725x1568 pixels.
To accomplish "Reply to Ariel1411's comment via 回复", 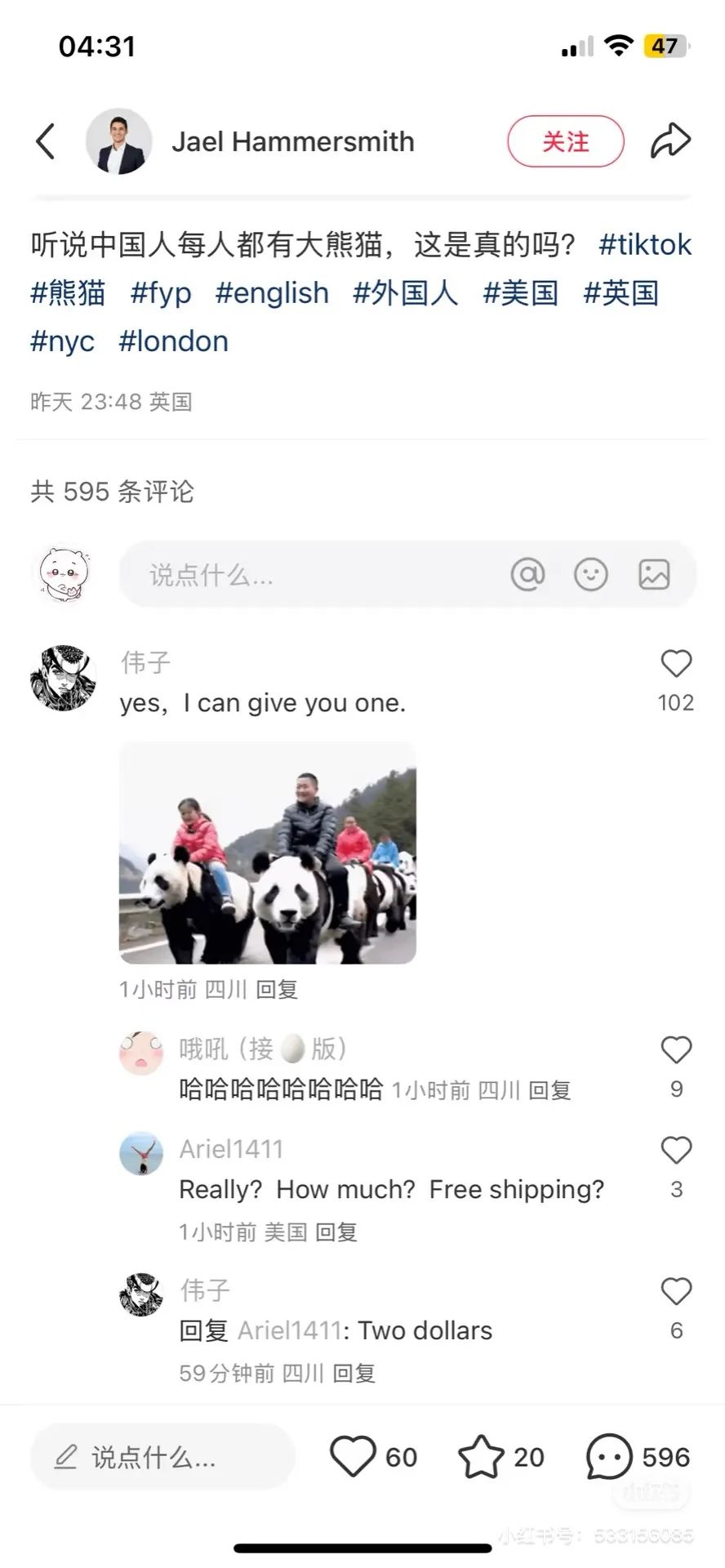I will (336, 1232).
